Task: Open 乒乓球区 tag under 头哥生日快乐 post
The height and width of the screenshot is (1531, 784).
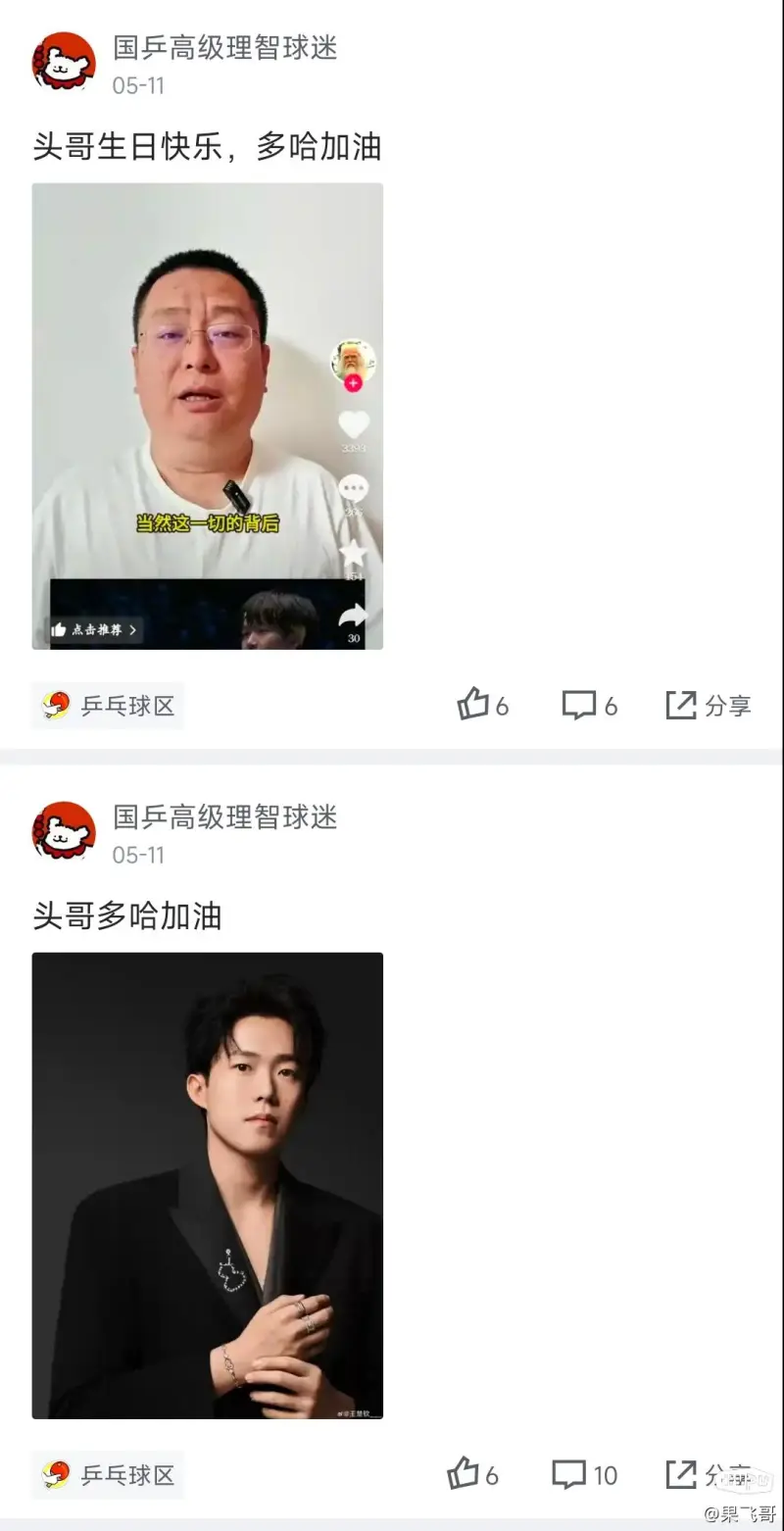Action: [108, 705]
